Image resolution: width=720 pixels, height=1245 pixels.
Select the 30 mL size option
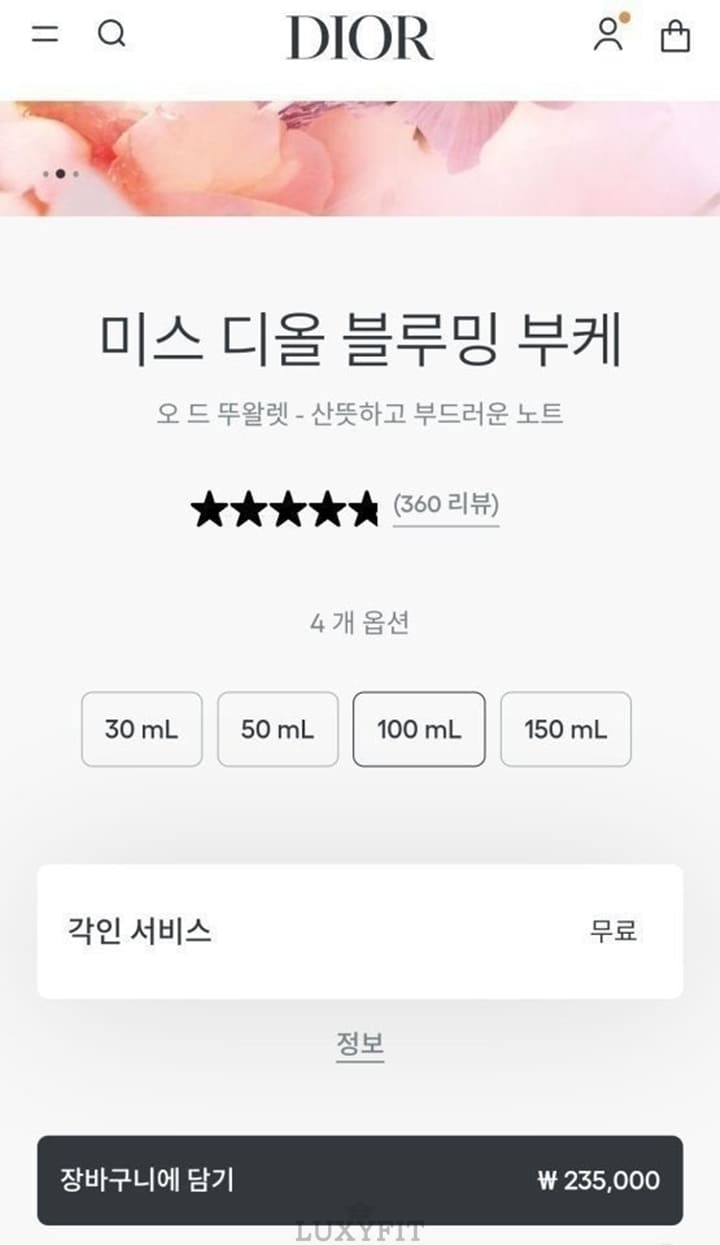click(x=141, y=729)
